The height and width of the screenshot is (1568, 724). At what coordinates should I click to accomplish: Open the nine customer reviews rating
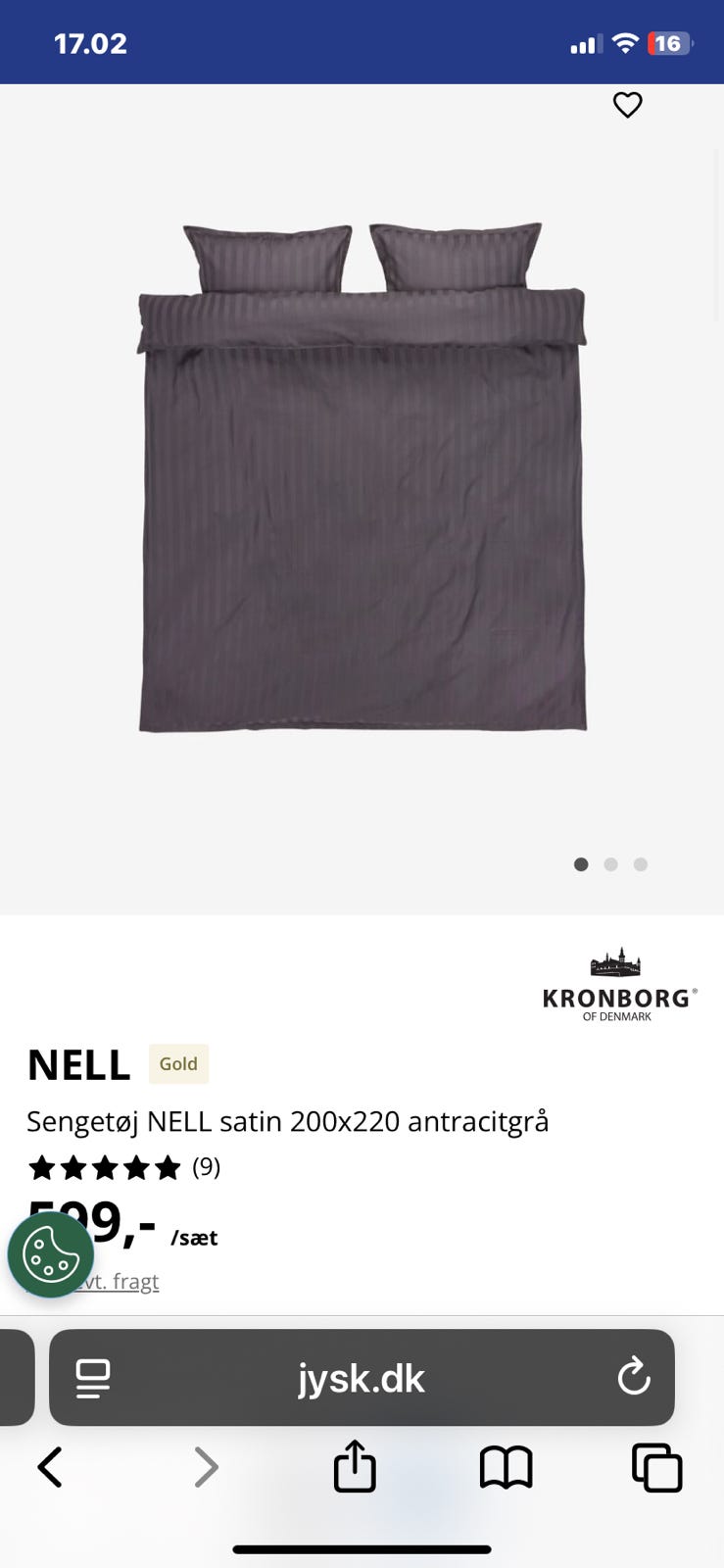(123, 1167)
